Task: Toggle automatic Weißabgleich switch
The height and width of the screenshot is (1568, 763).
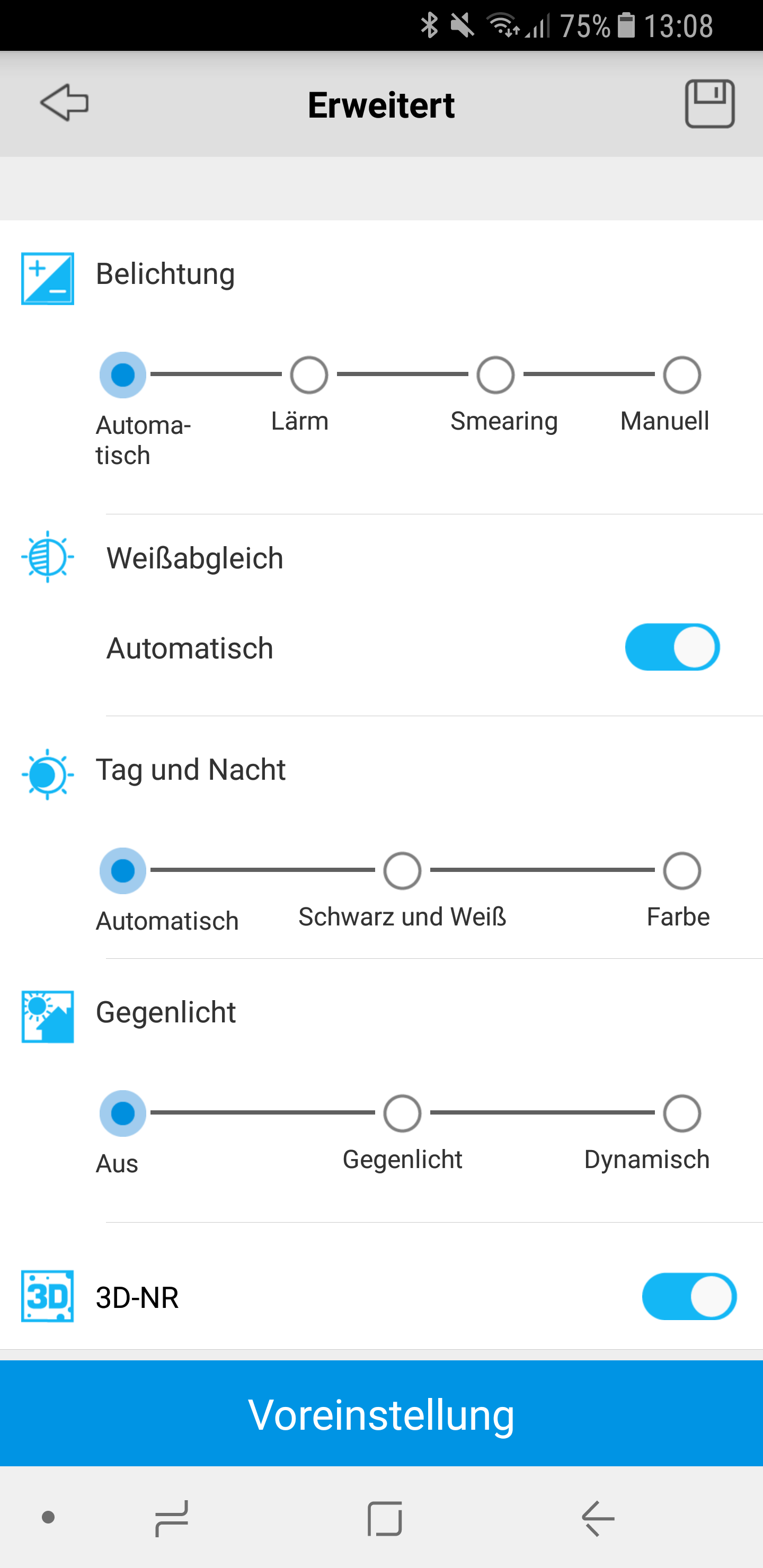Action: 672,647
